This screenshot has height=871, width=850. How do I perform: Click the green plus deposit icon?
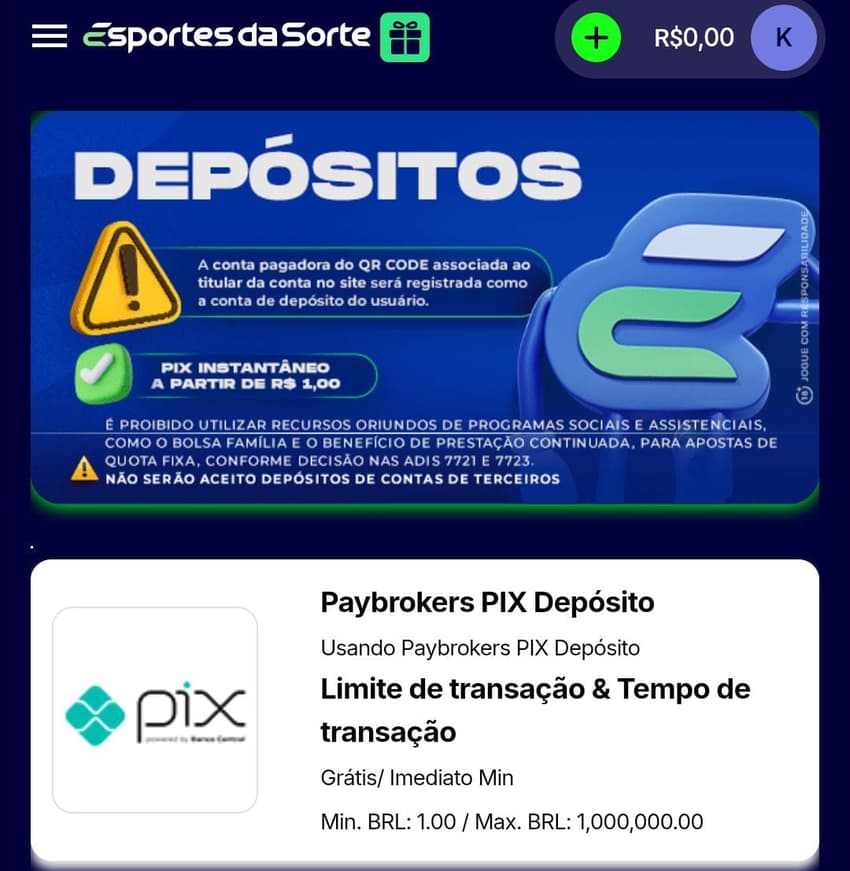595,37
